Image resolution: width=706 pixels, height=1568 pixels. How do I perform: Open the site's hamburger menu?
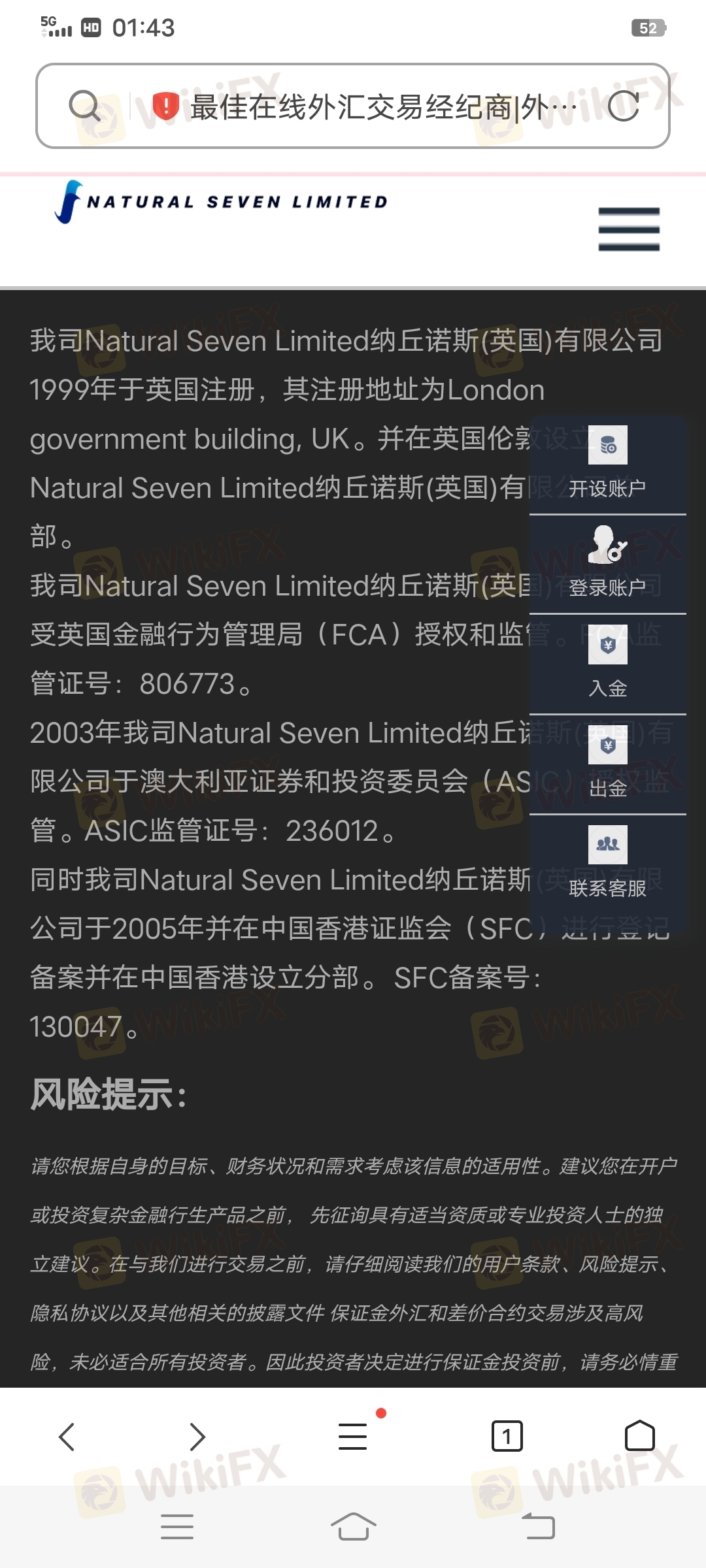click(x=629, y=229)
